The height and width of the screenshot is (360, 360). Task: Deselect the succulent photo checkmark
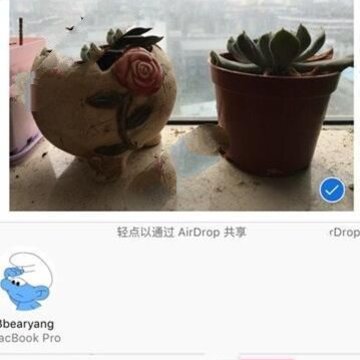(x=332, y=190)
